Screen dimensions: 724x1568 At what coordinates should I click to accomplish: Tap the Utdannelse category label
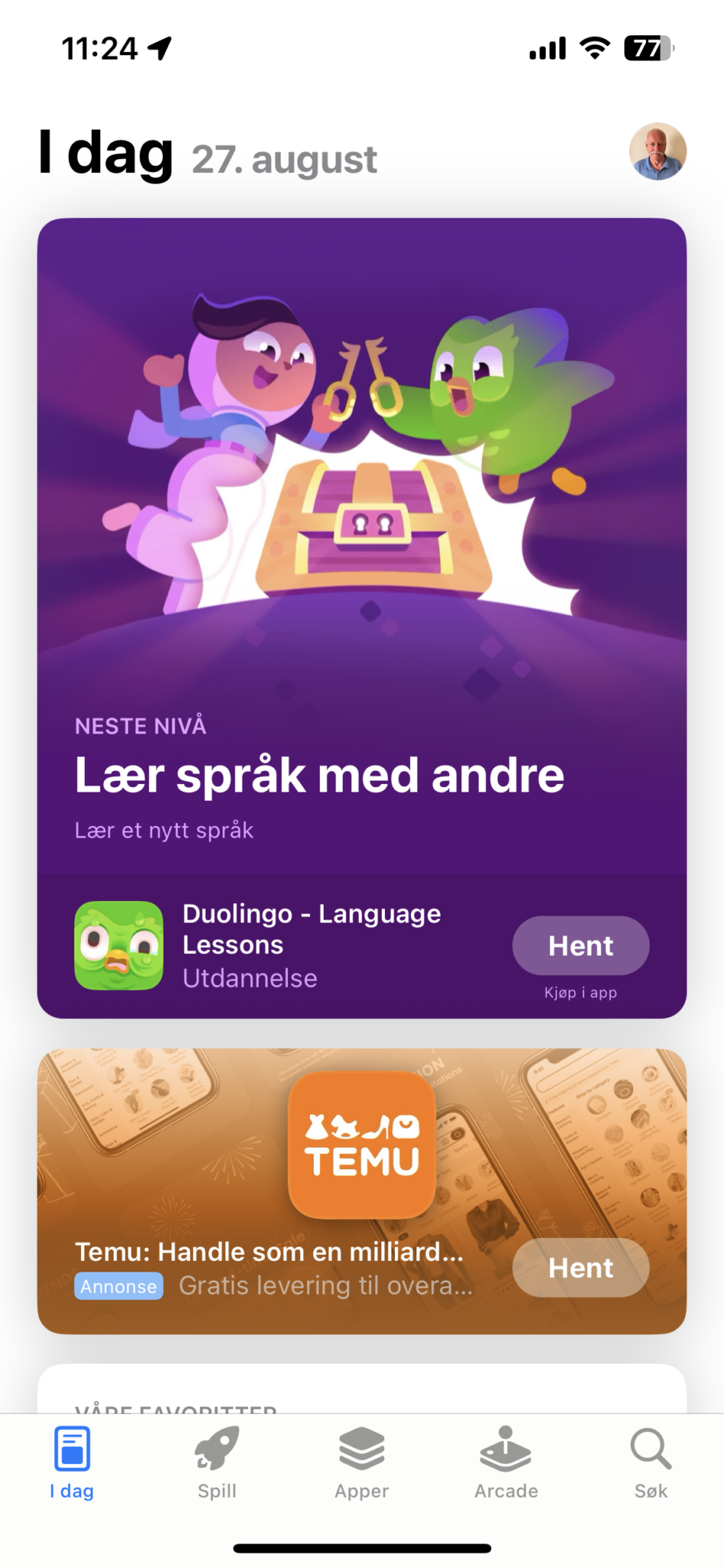tap(250, 978)
